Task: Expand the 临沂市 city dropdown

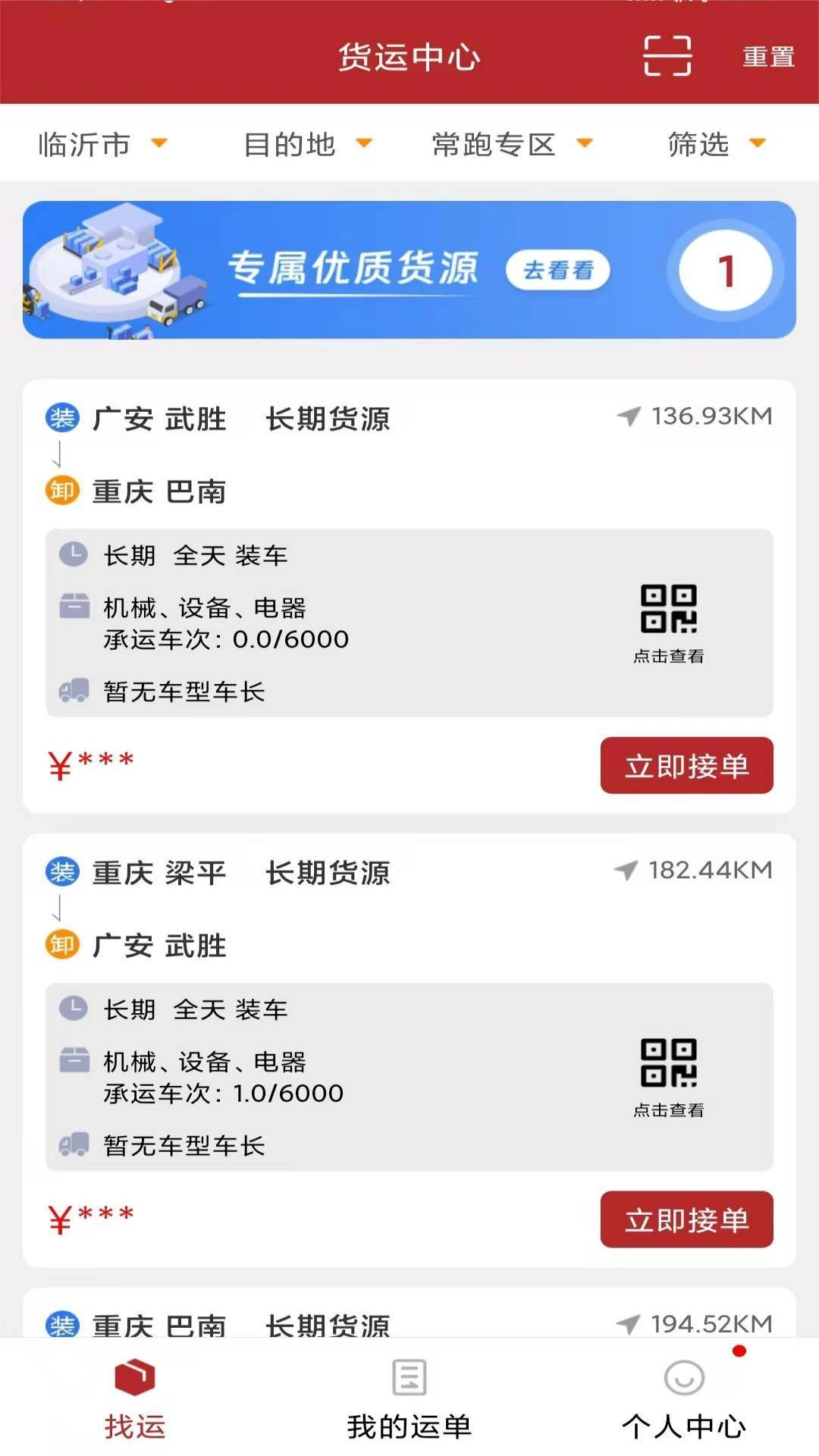Action: (102, 144)
